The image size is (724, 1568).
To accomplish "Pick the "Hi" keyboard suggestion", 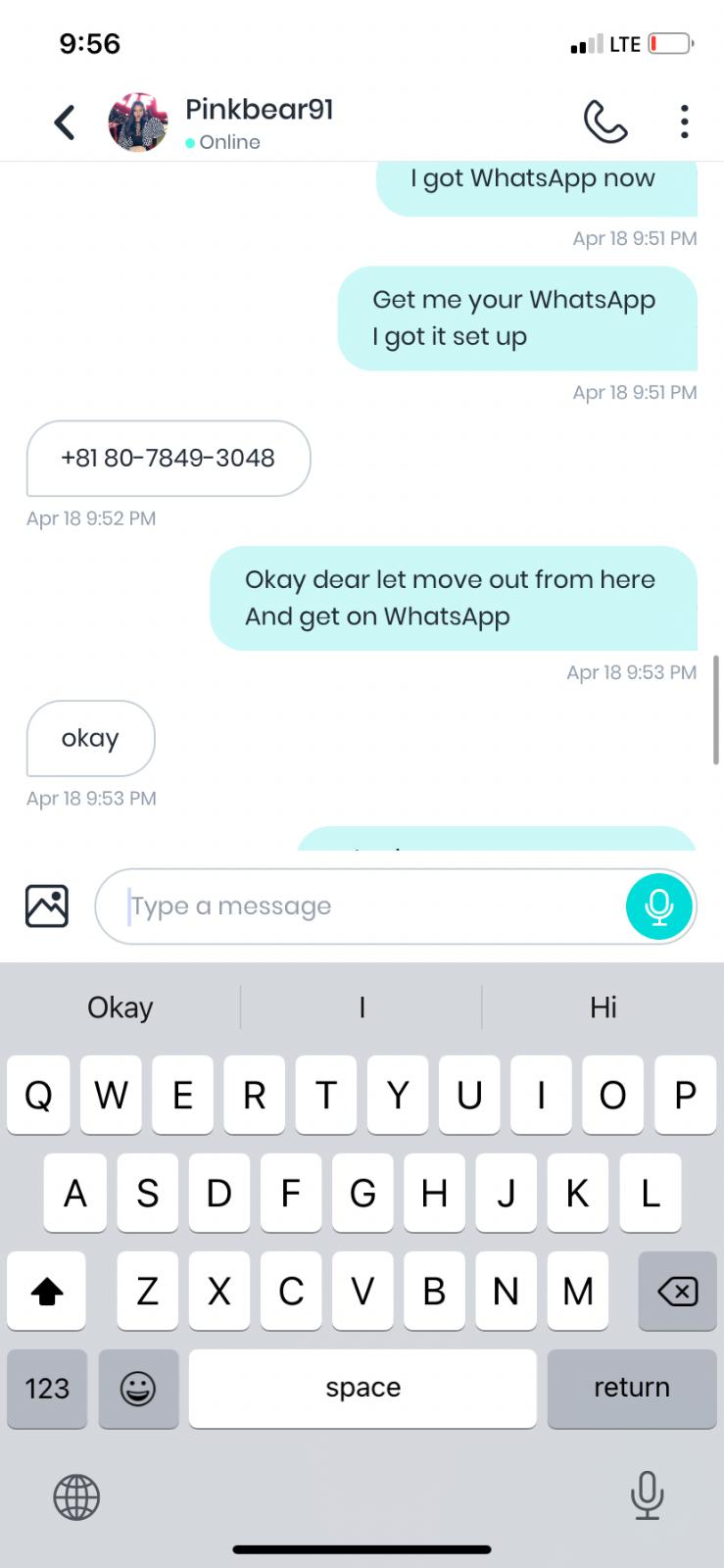I will (603, 1007).
